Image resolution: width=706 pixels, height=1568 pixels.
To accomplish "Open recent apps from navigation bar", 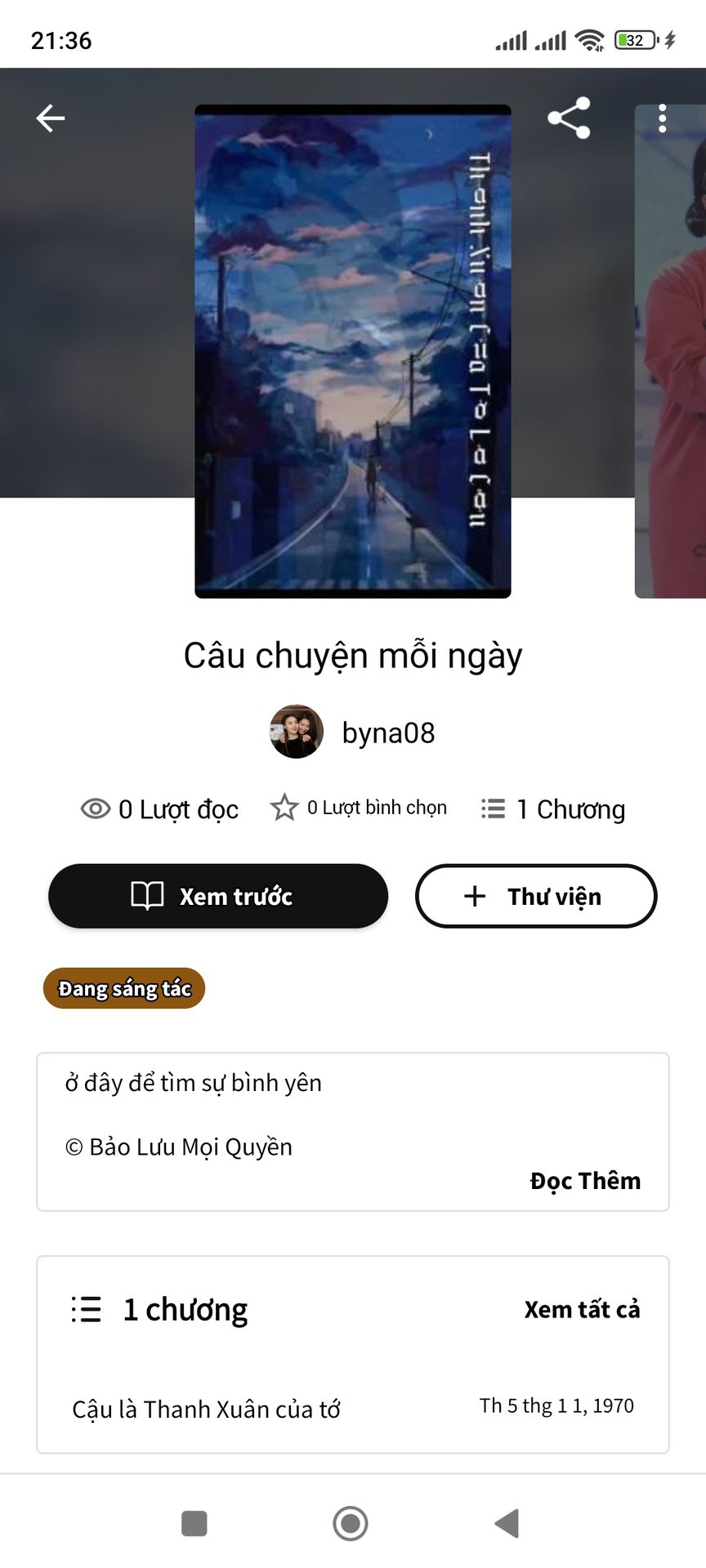I will [194, 1523].
